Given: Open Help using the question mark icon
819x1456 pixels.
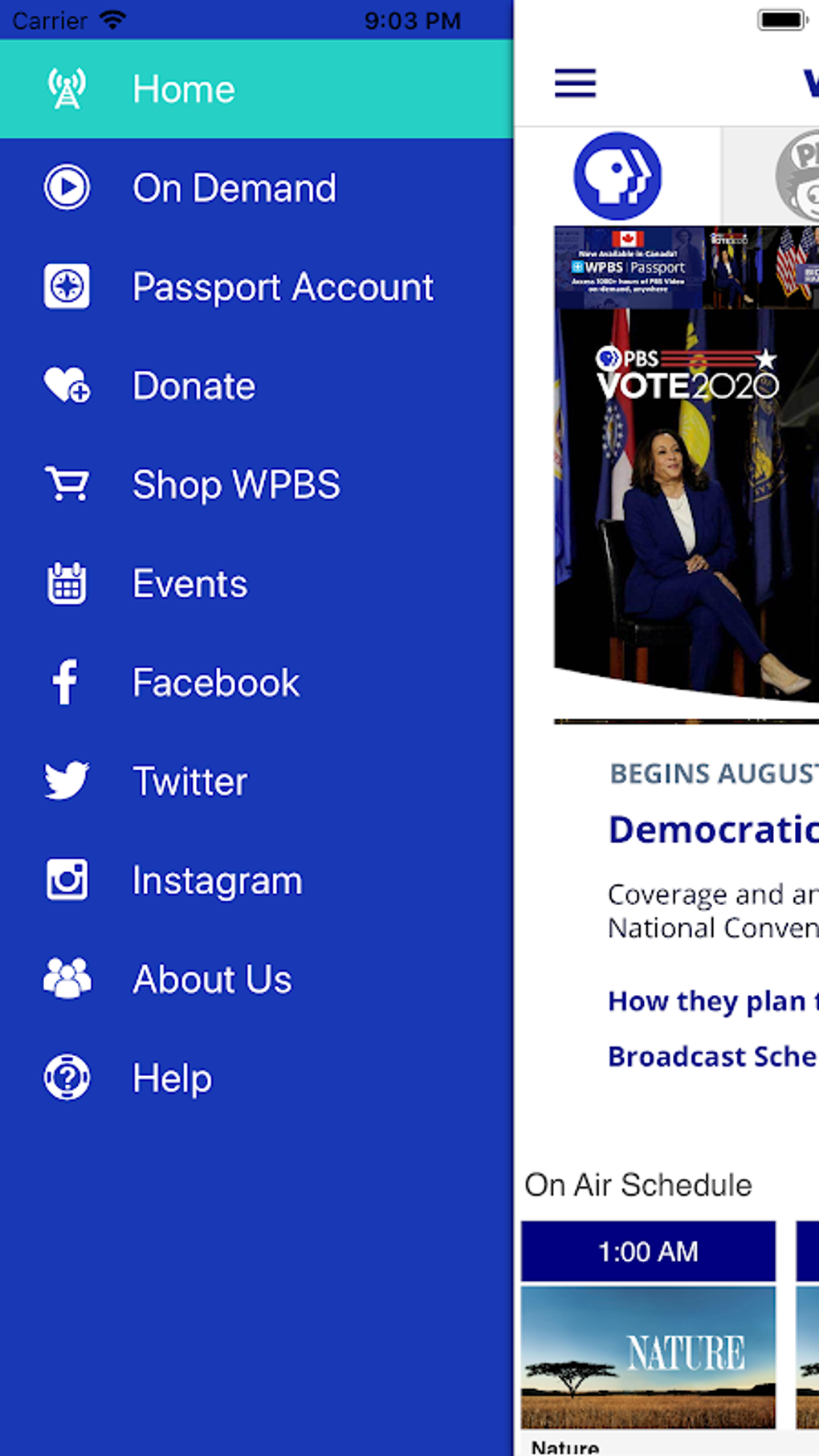Looking at the screenshot, I should 67,1077.
